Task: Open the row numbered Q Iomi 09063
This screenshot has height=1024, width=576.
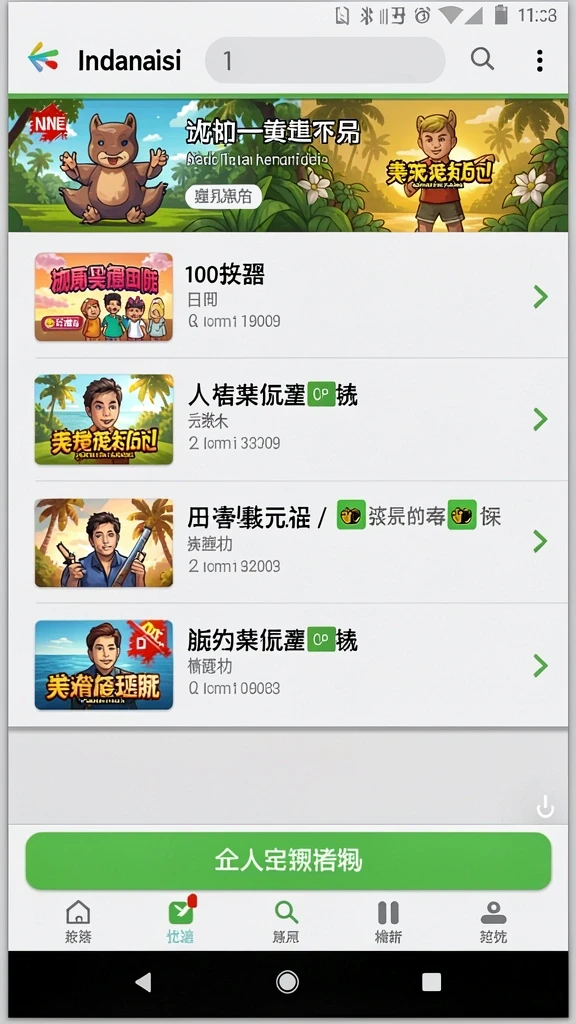Action: (288, 665)
